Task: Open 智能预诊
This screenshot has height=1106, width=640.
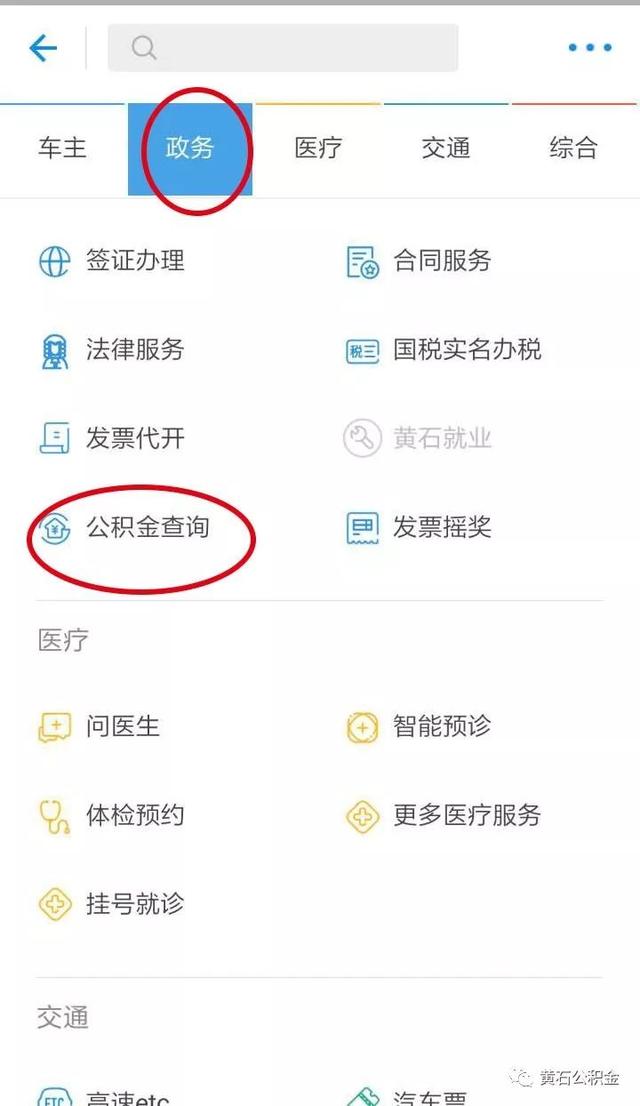Action: pyautogui.click(x=418, y=727)
